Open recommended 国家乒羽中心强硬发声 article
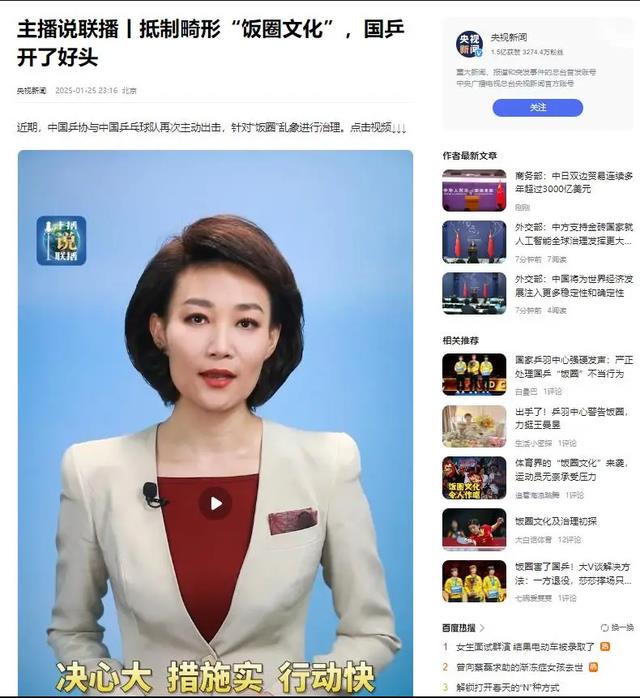This screenshot has height=698, width=640. point(573,365)
